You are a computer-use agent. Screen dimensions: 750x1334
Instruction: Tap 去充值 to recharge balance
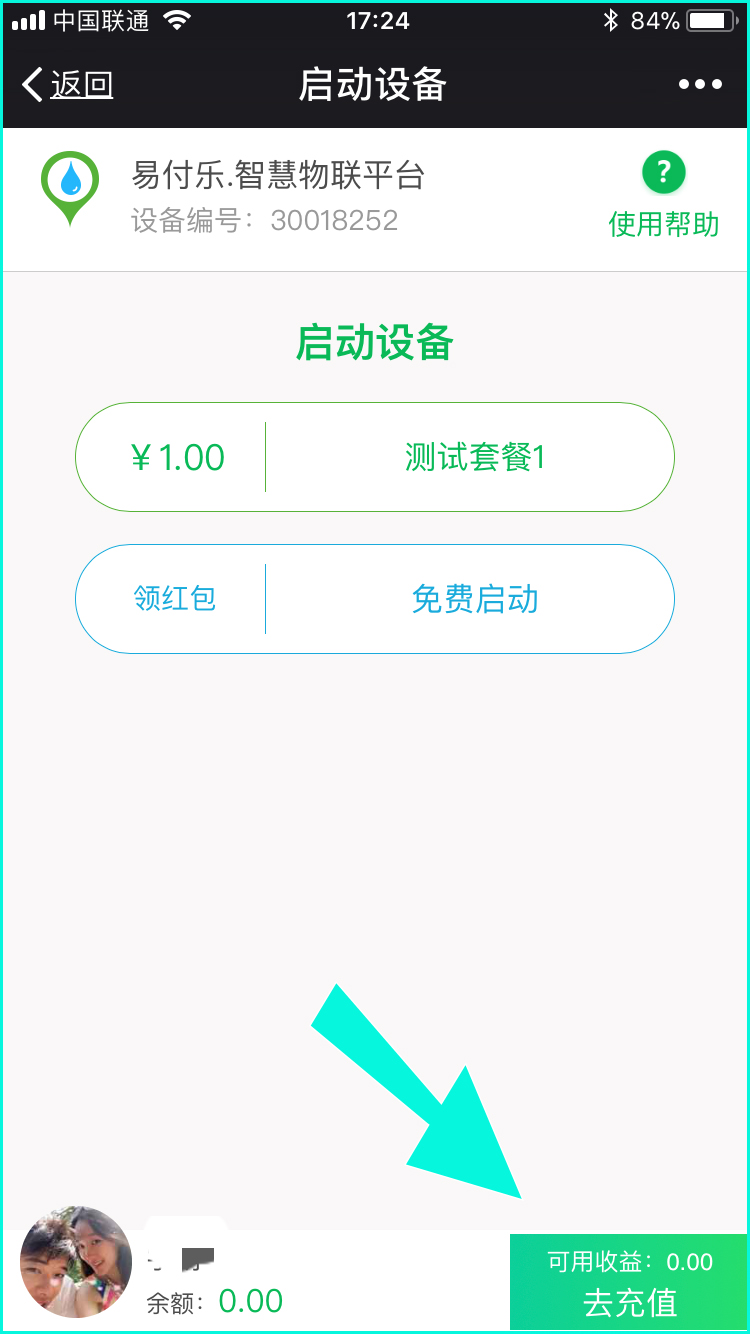pos(629,1283)
